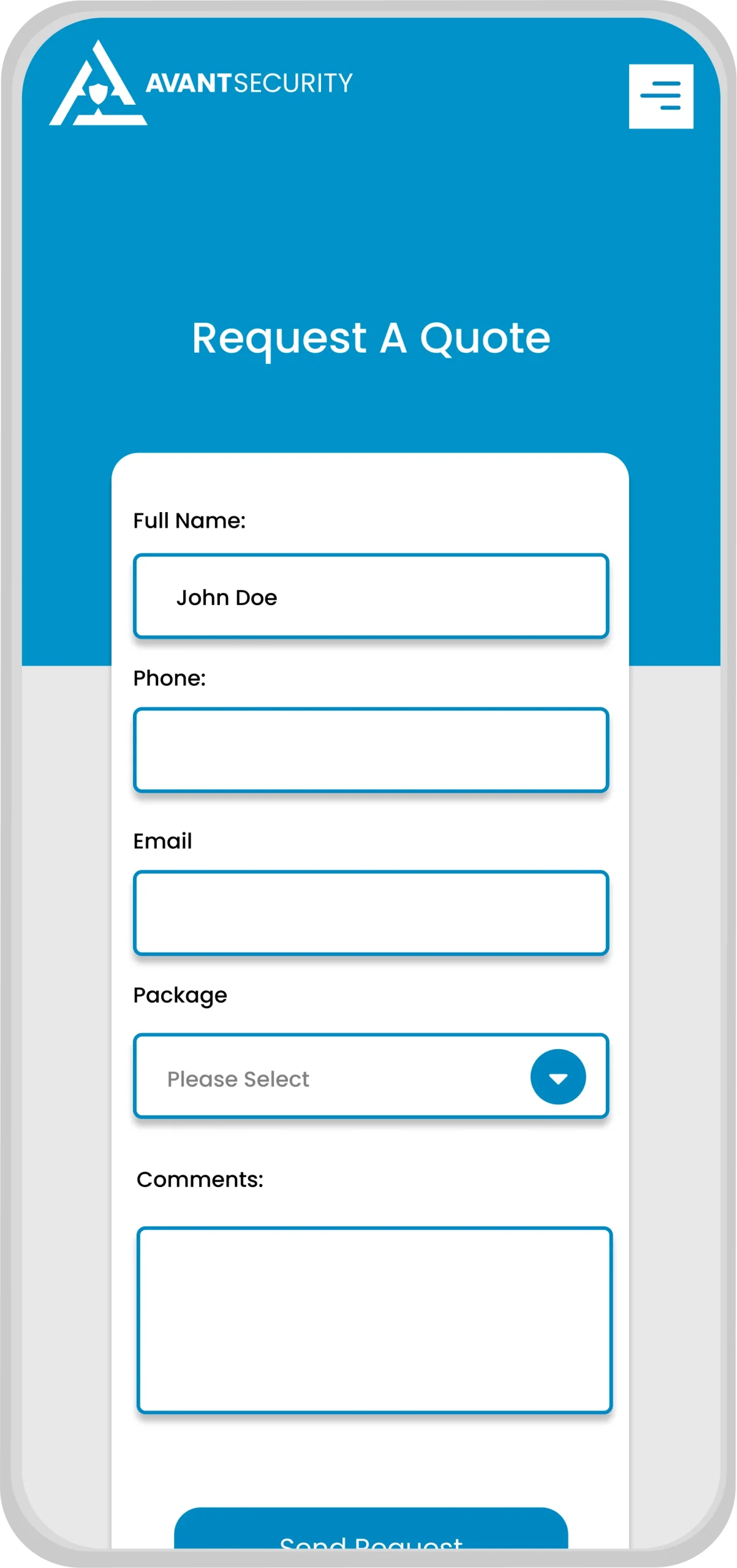Screen dimensions: 737x1568
Task: Tap the Send Request button
Action: [371, 1529]
